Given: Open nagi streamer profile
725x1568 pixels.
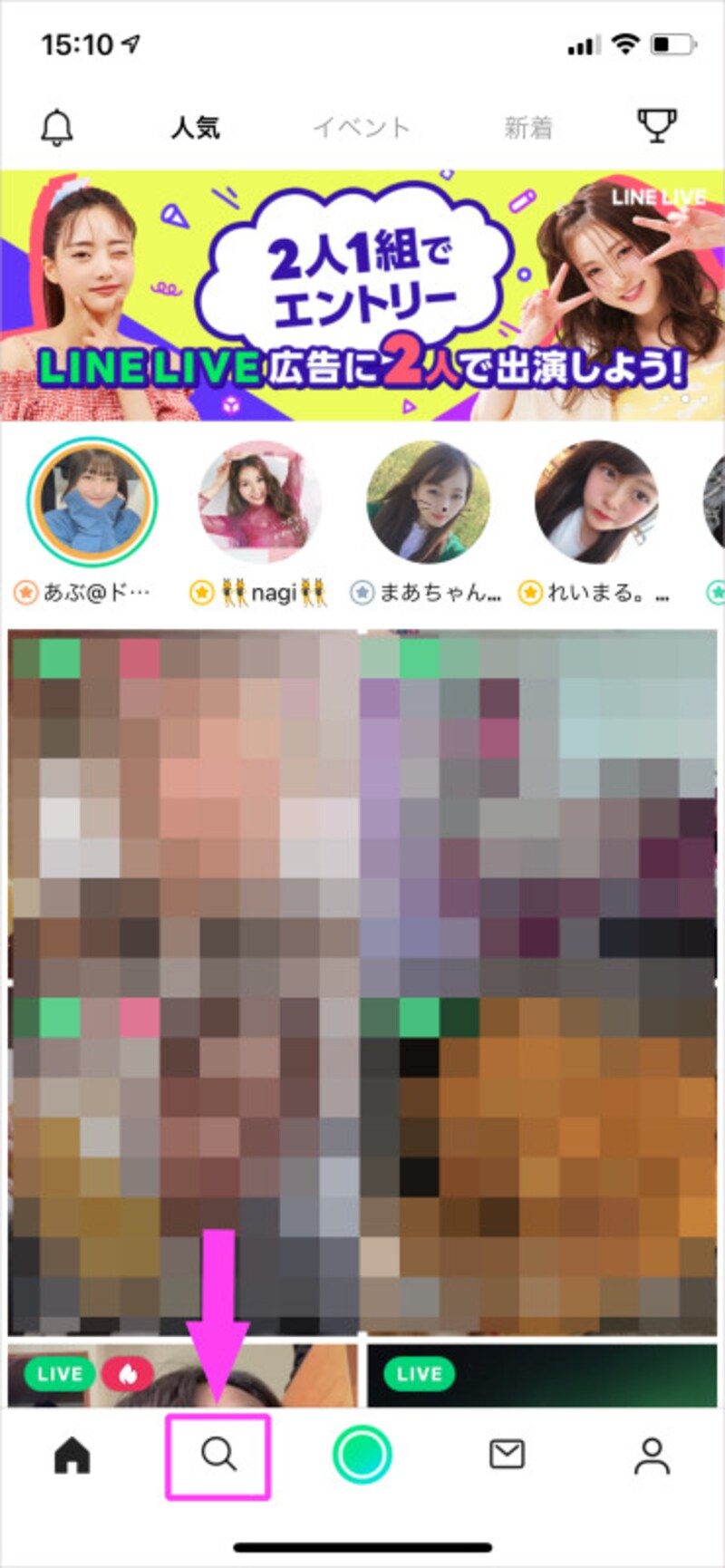Looking at the screenshot, I should [259, 501].
